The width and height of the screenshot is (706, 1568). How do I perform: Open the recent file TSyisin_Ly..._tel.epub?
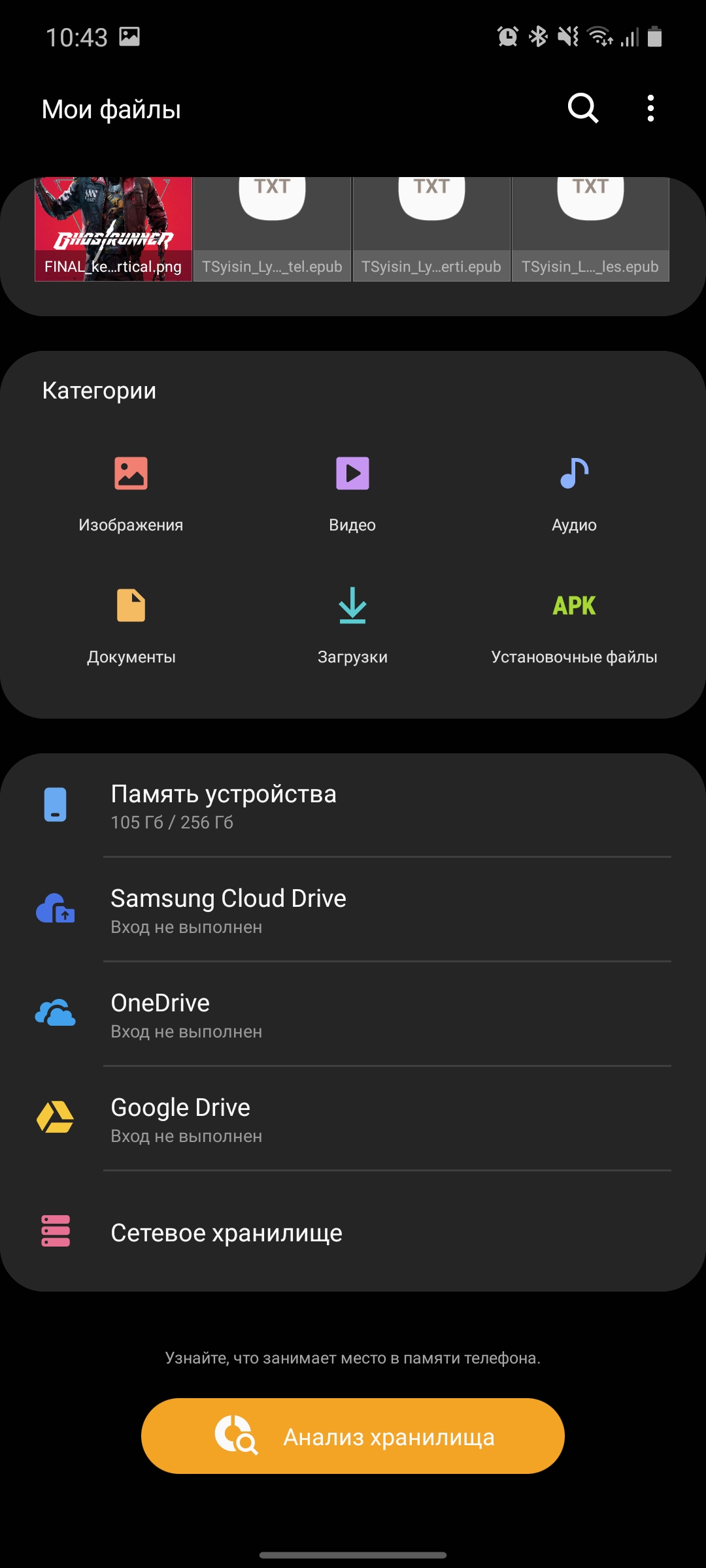[272, 229]
